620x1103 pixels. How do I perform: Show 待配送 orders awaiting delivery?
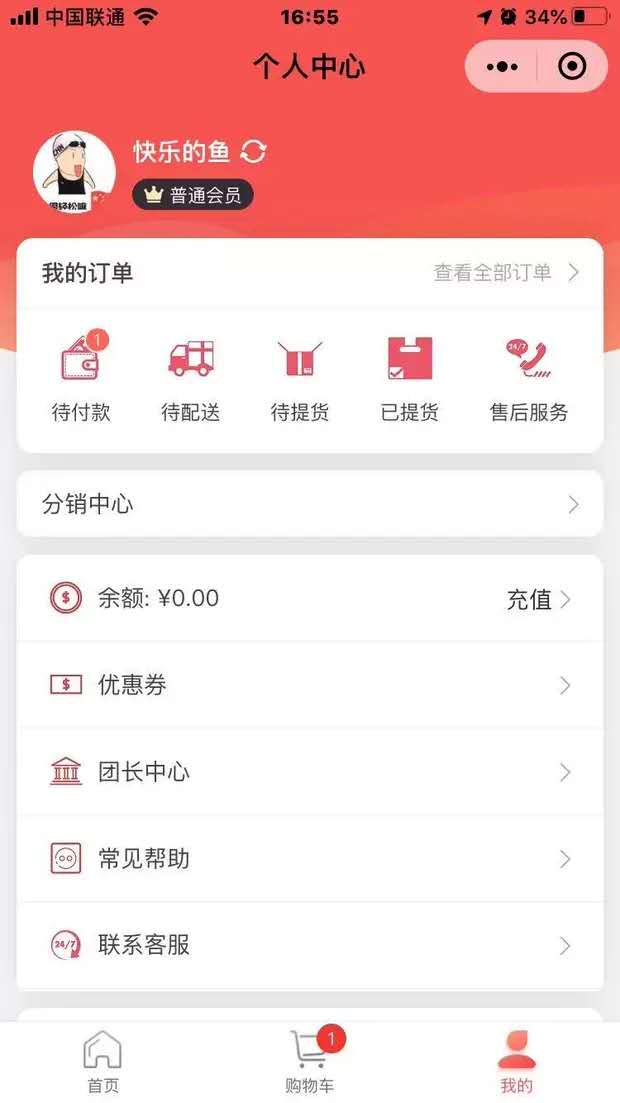[x=190, y=380]
